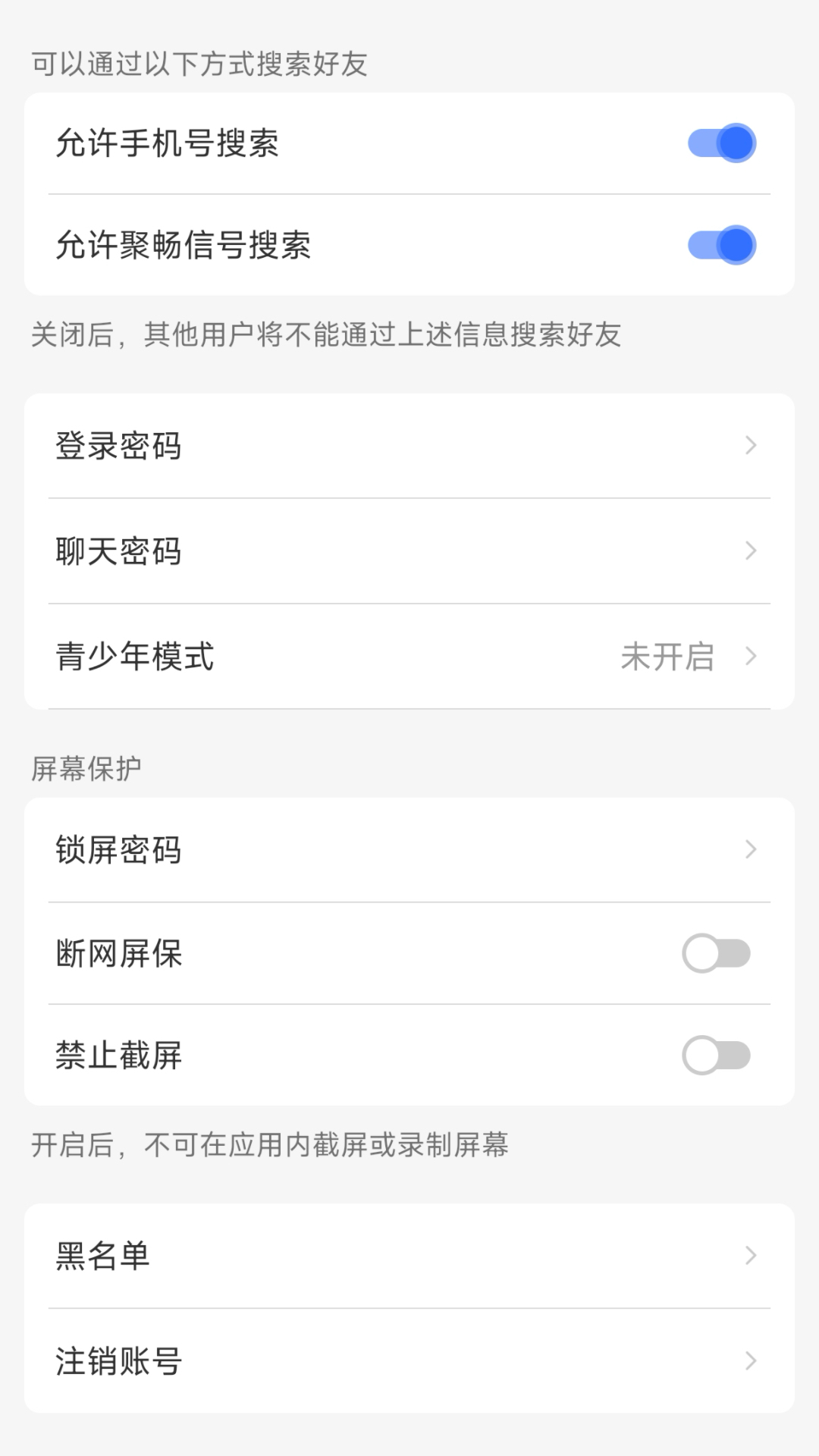This screenshot has height=1456, width=819.
Task: Open the 黑名单 list
Action: point(409,1257)
